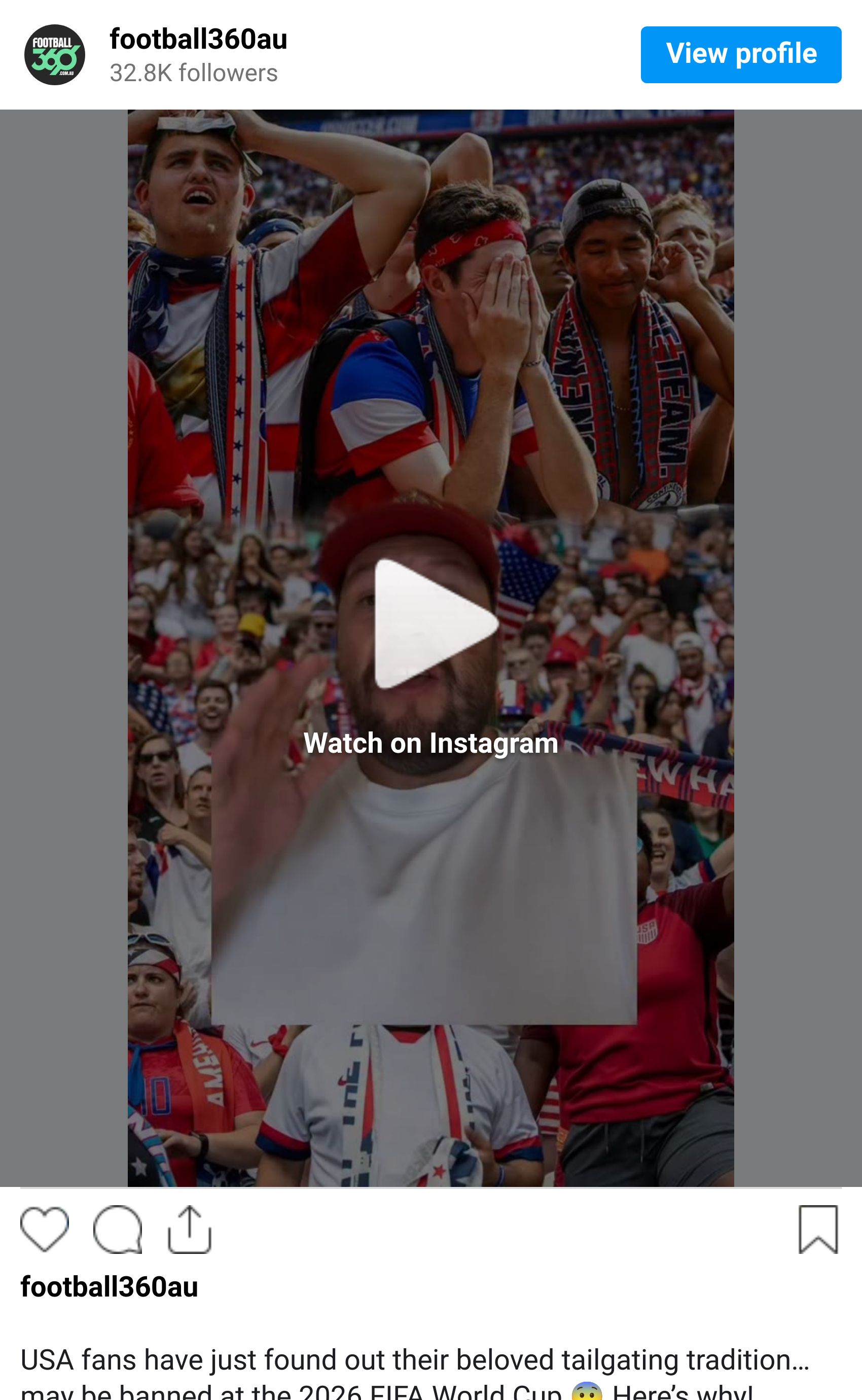Open the football360au username in the header
This screenshot has height=1400, width=862.
click(198, 40)
